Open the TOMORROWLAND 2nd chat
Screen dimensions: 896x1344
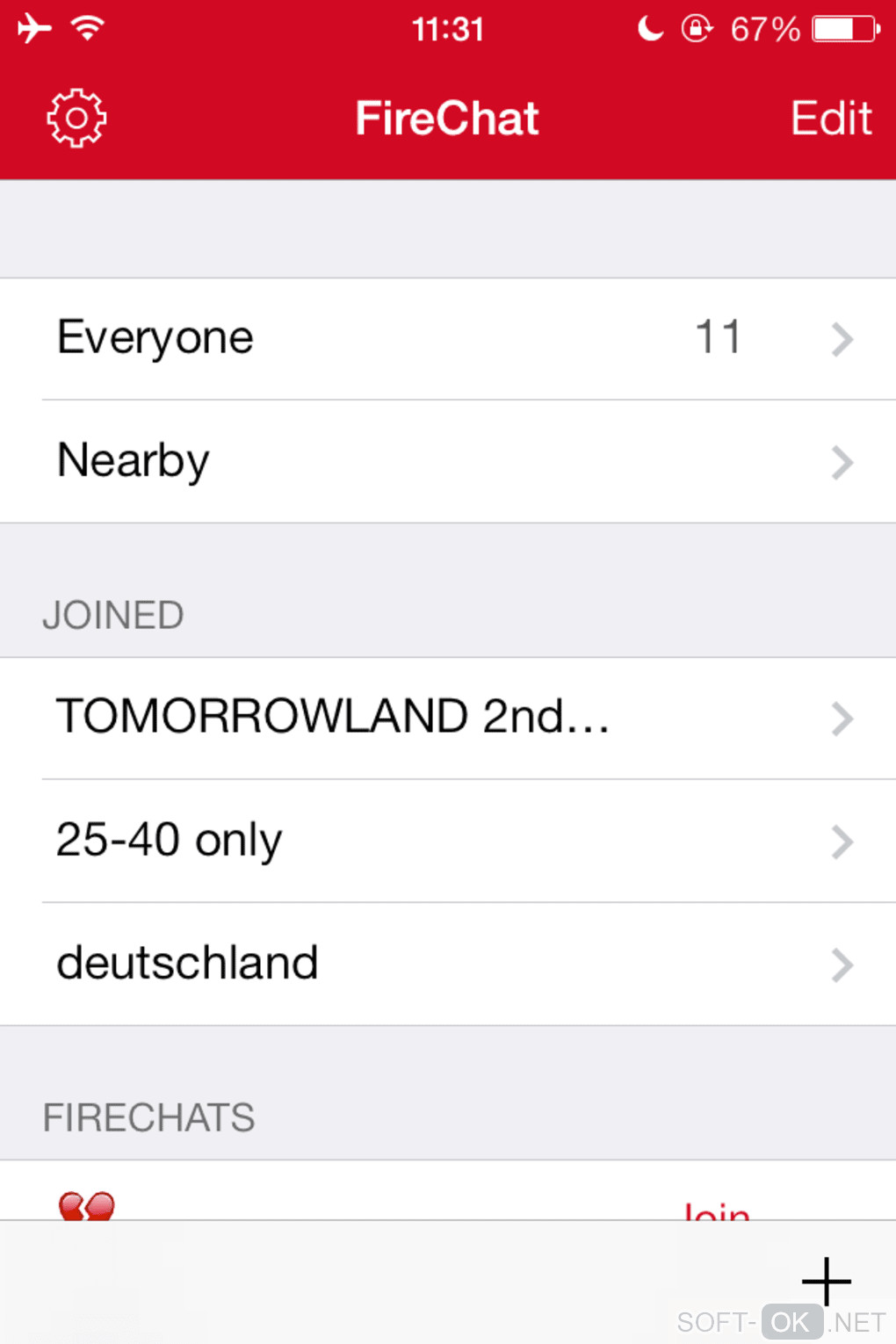(x=448, y=718)
